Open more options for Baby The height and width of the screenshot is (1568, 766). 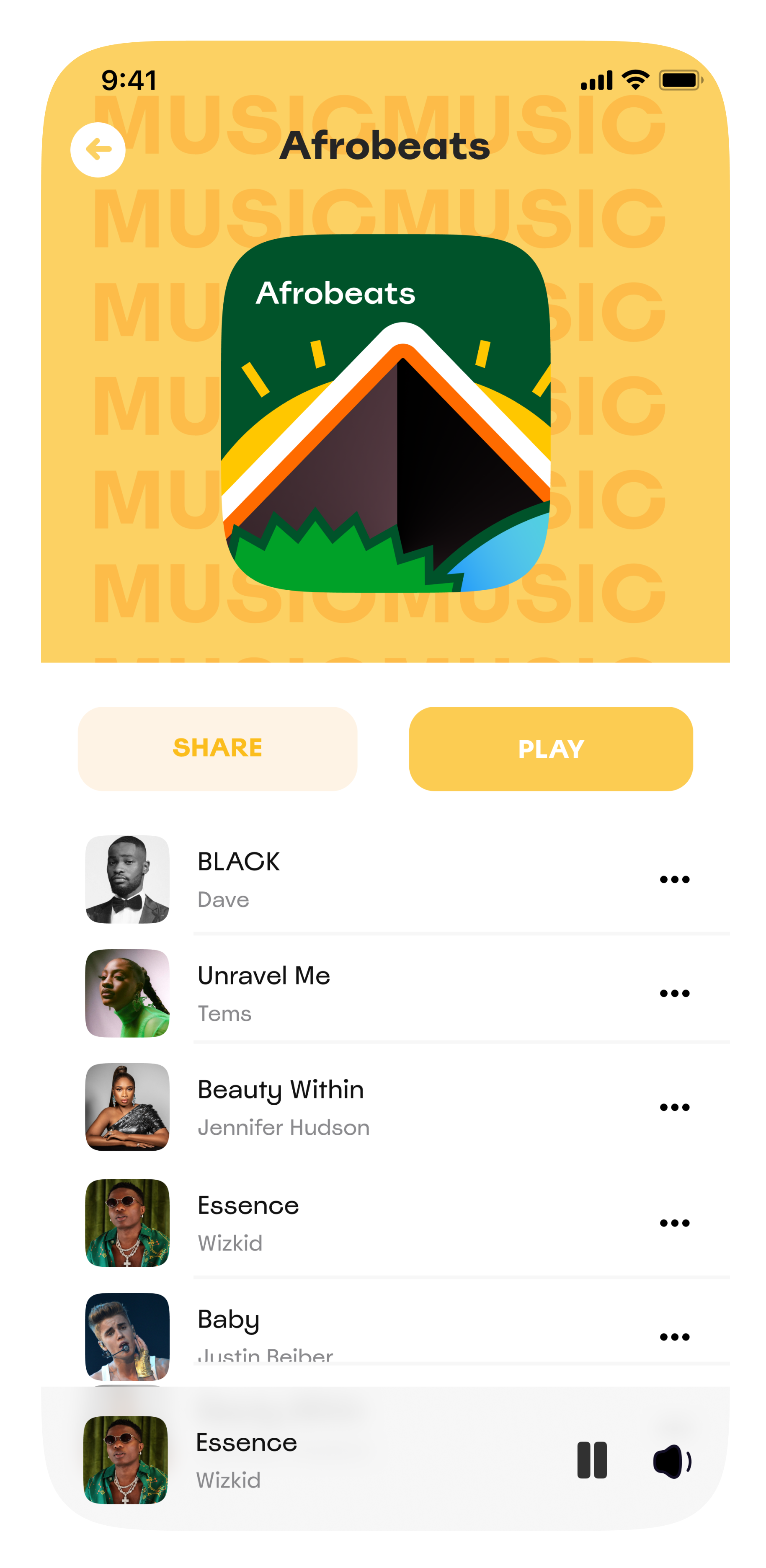pyautogui.click(x=674, y=1337)
